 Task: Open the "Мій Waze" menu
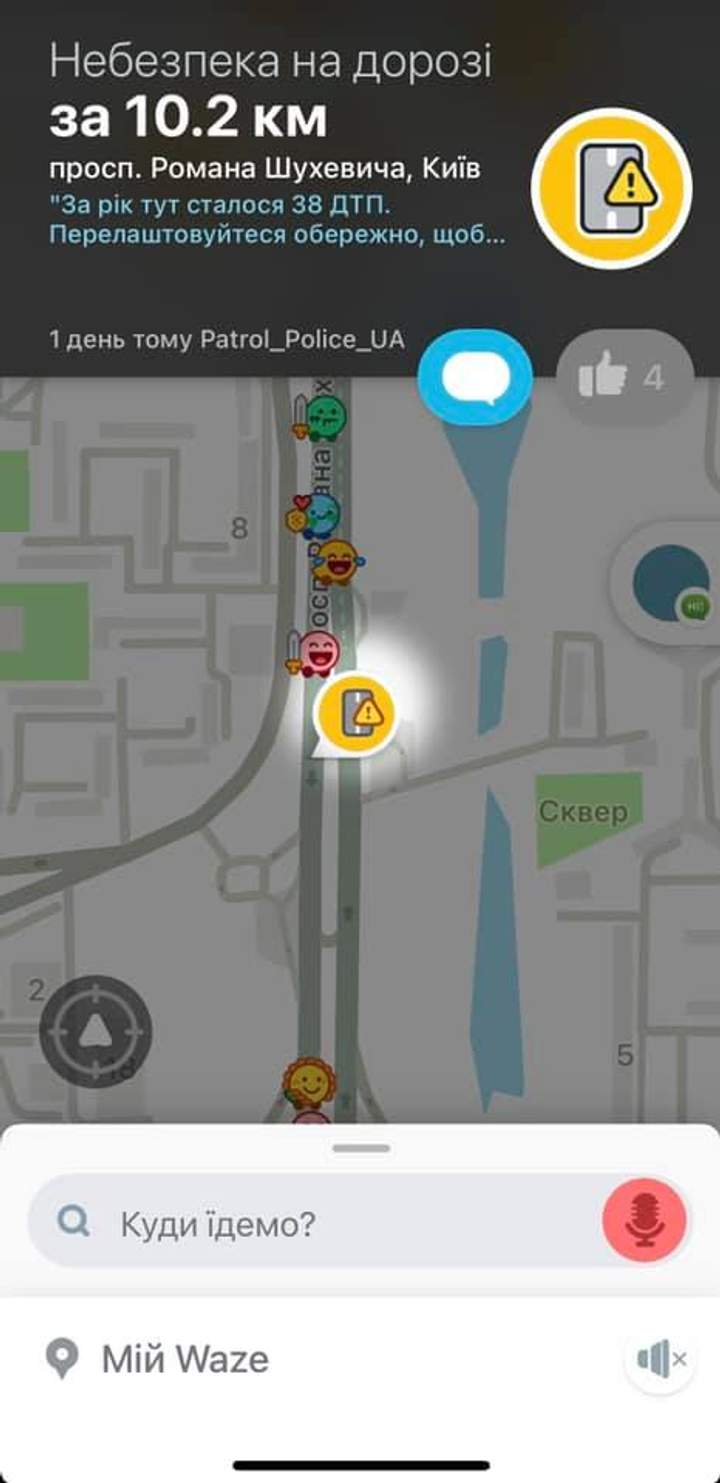pyautogui.click(x=185, y=1360)
